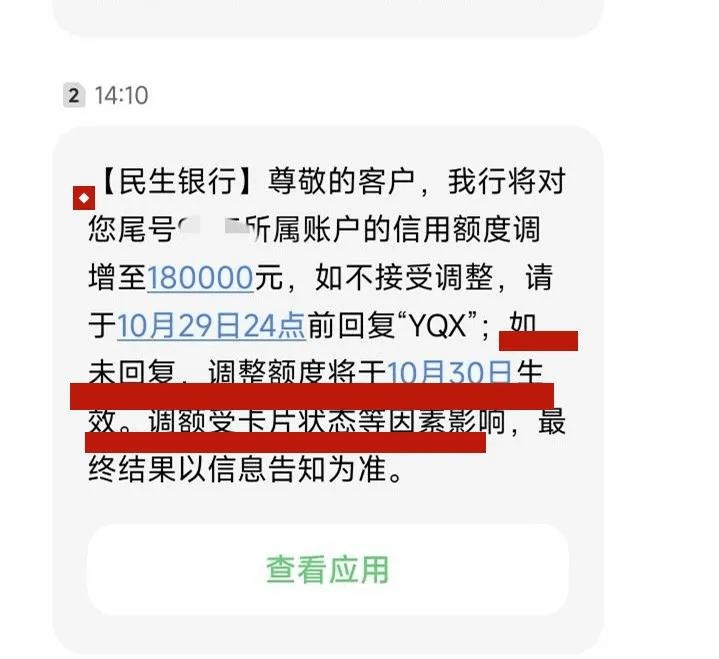The height and width of the screenshot is (659, 719).
Task: Open the 180000 amount link
Action: (200, 277)
